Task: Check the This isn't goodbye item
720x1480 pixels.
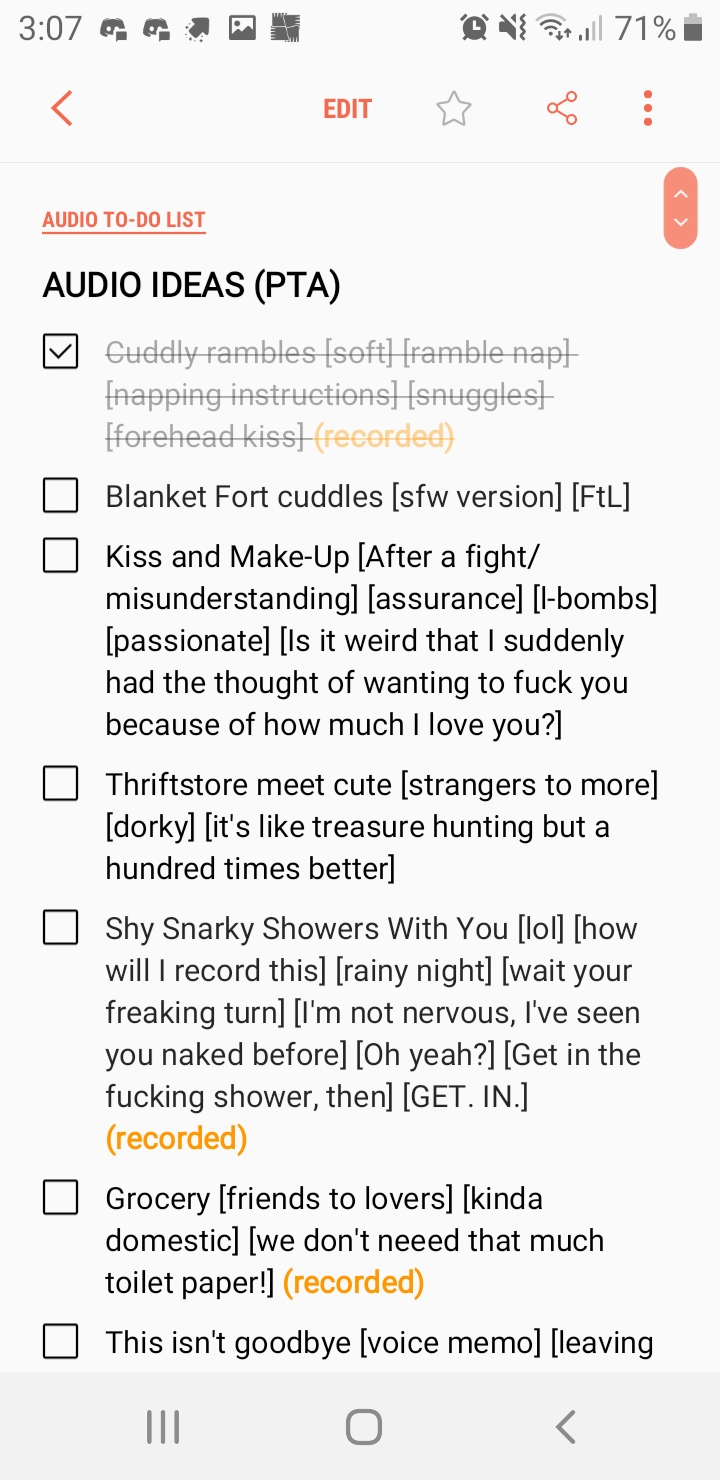Action: pyautogui.click(x=61, y=1341)
